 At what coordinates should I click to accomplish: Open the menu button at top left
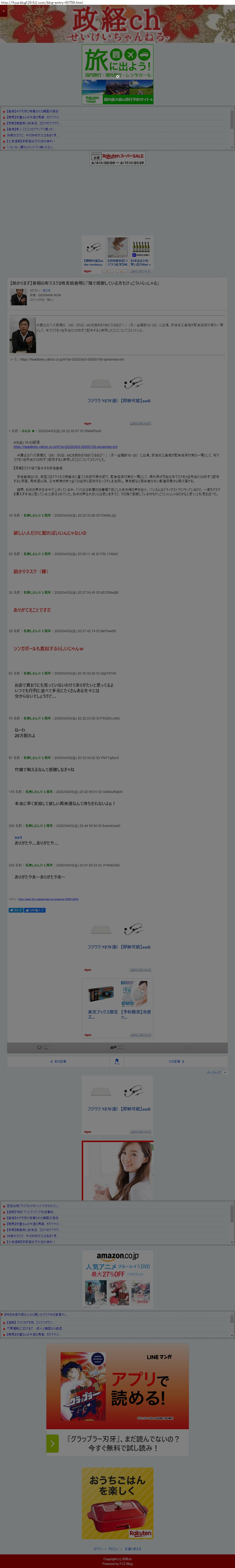pyautogui.click(x=3, y=11)
